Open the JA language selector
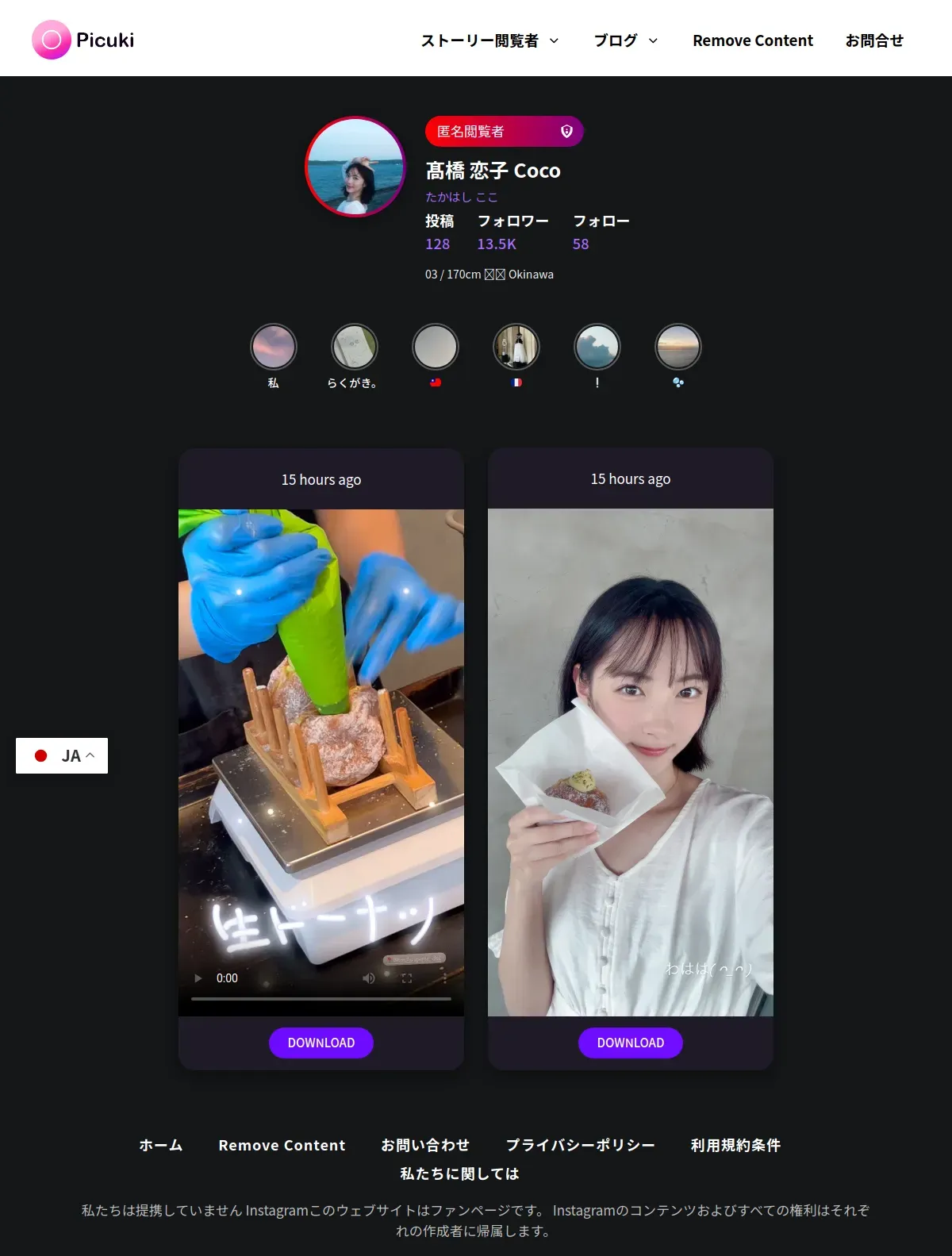The image size is (952, 1256). click(x=62, y=755)
